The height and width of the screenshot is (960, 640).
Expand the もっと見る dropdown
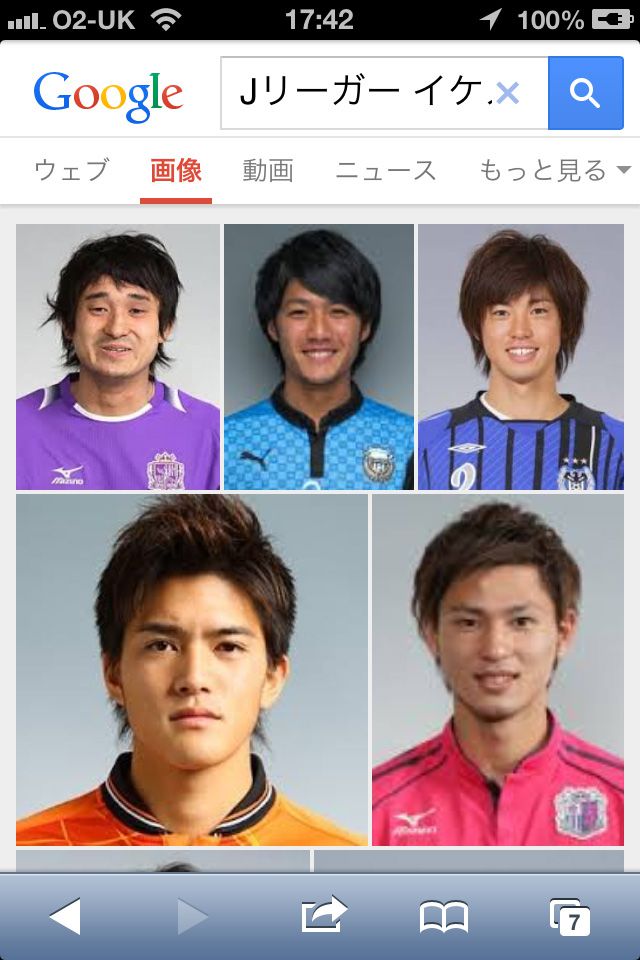[555, 171]
